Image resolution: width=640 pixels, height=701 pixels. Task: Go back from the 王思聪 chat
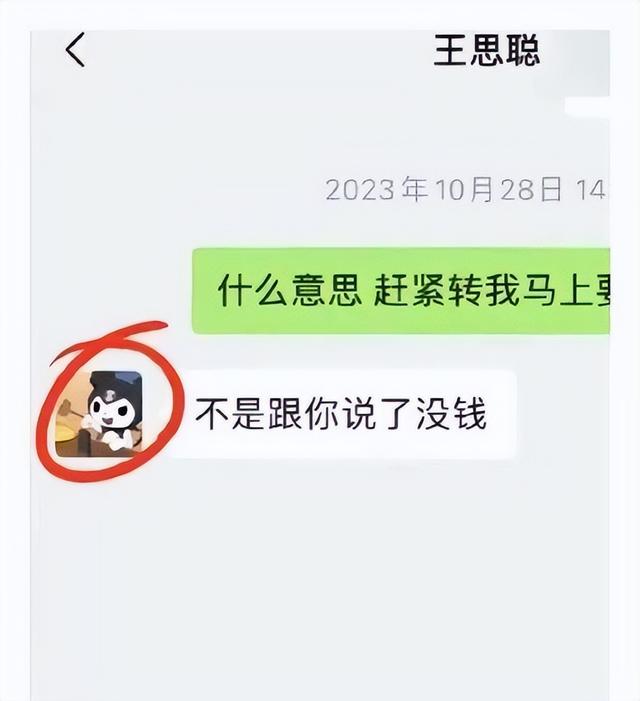pos(75,50)
